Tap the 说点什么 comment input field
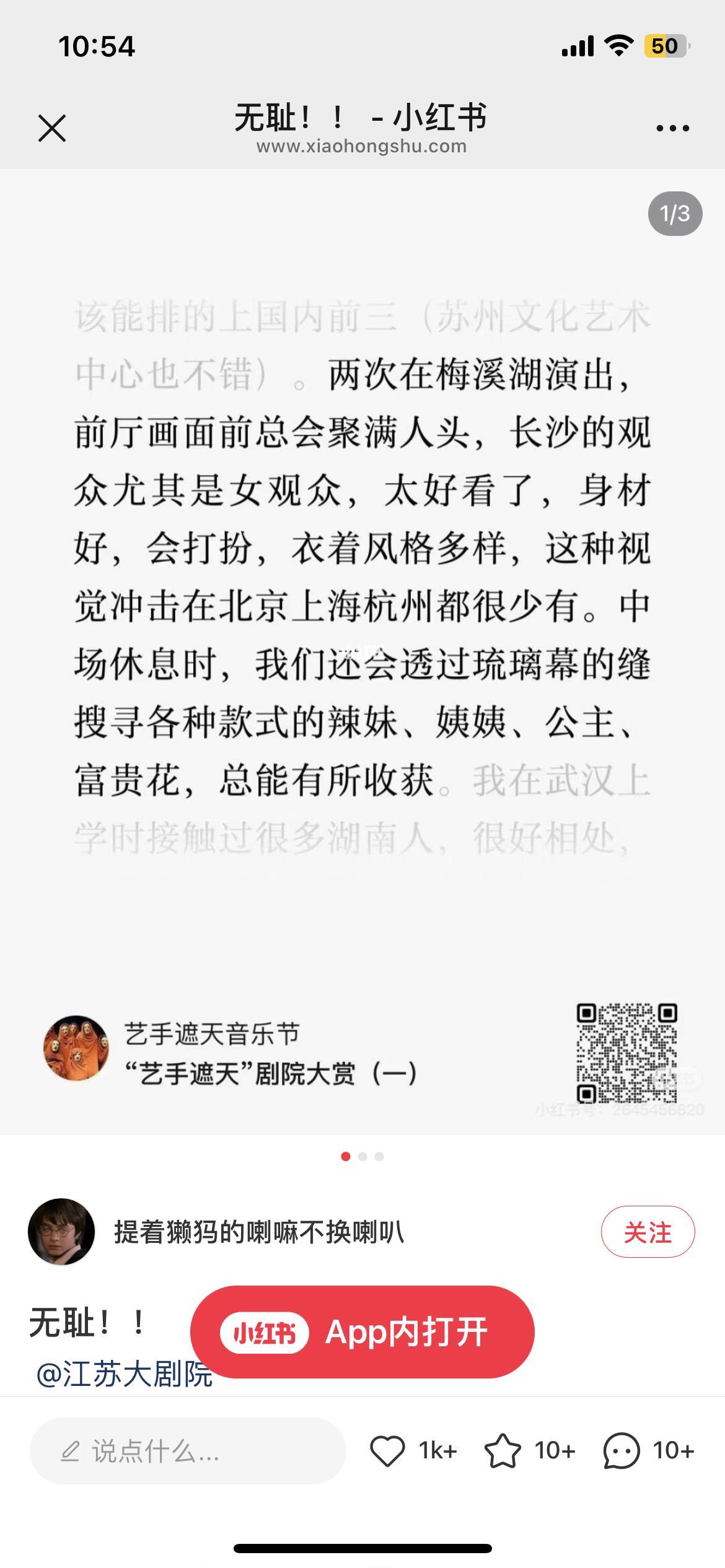 point(187,1451)
